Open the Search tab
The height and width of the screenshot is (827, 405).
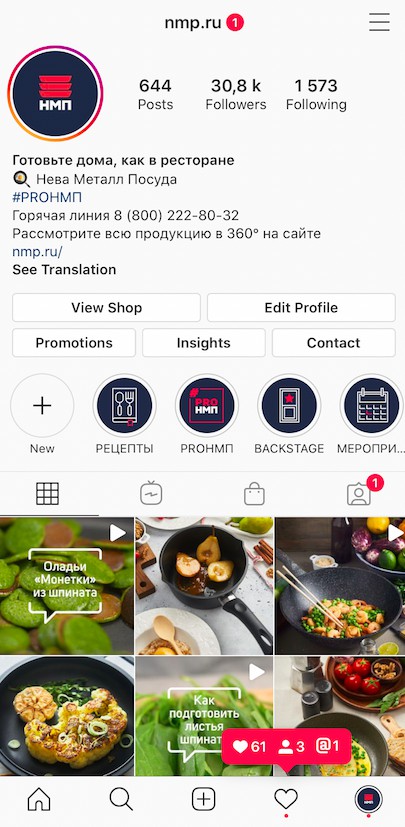point(121,800)
